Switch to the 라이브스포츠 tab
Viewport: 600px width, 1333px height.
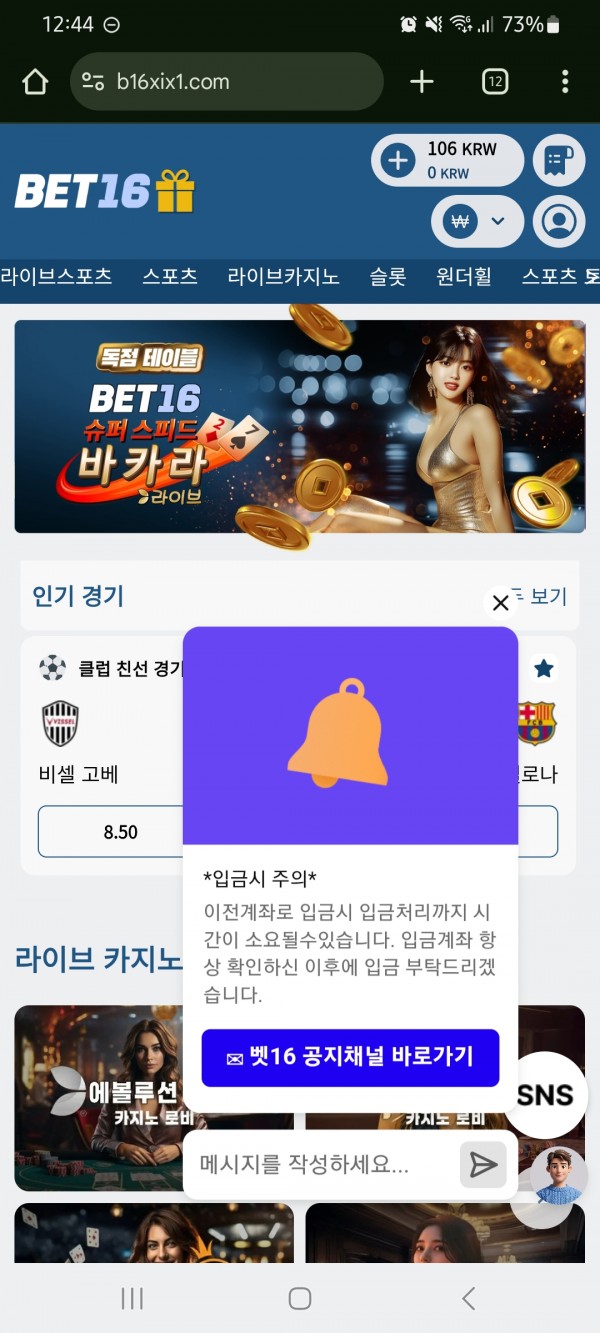(x=56, y=277)
